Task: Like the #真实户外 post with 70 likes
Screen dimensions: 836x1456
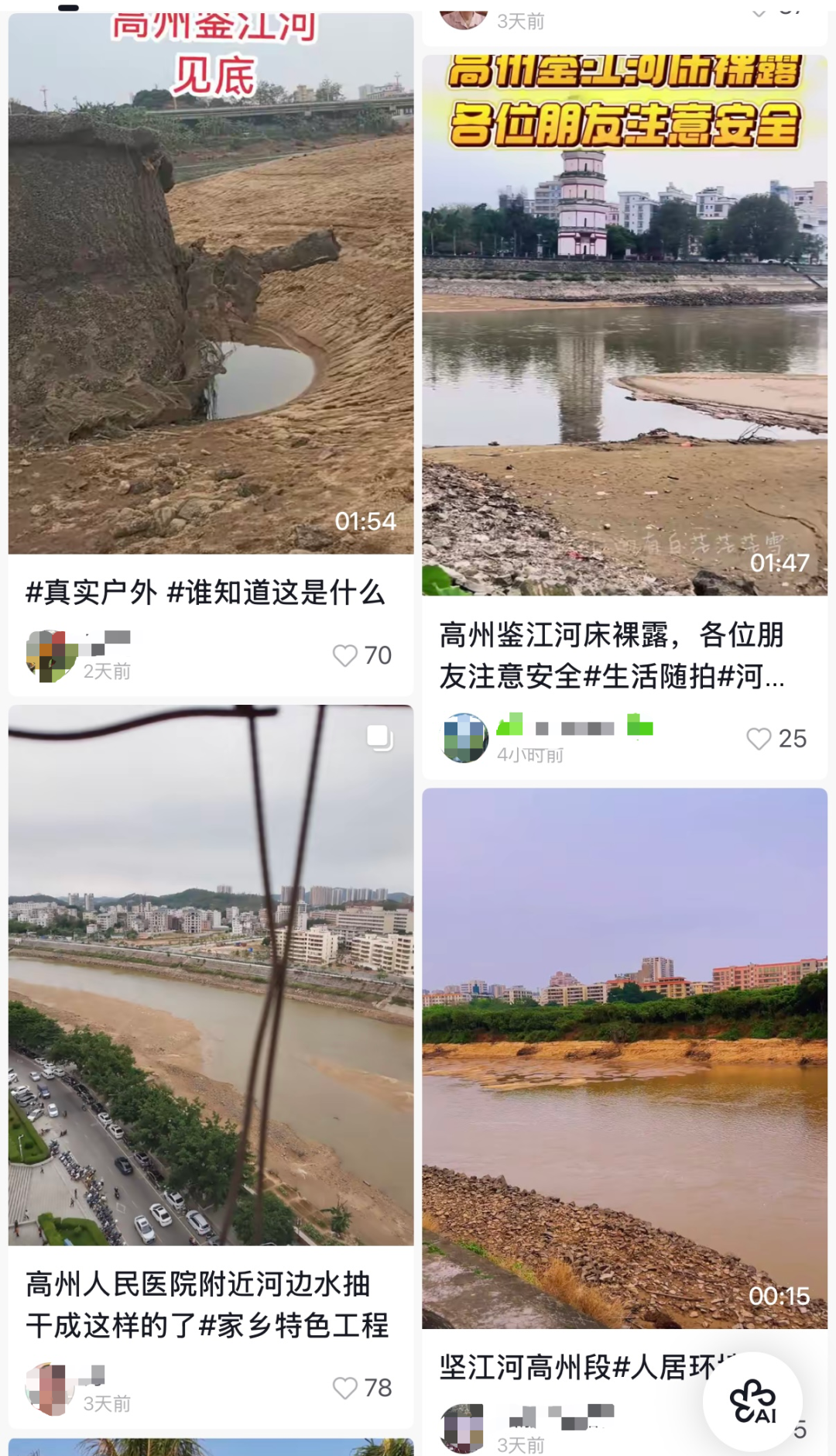Action: coord(345,655)
